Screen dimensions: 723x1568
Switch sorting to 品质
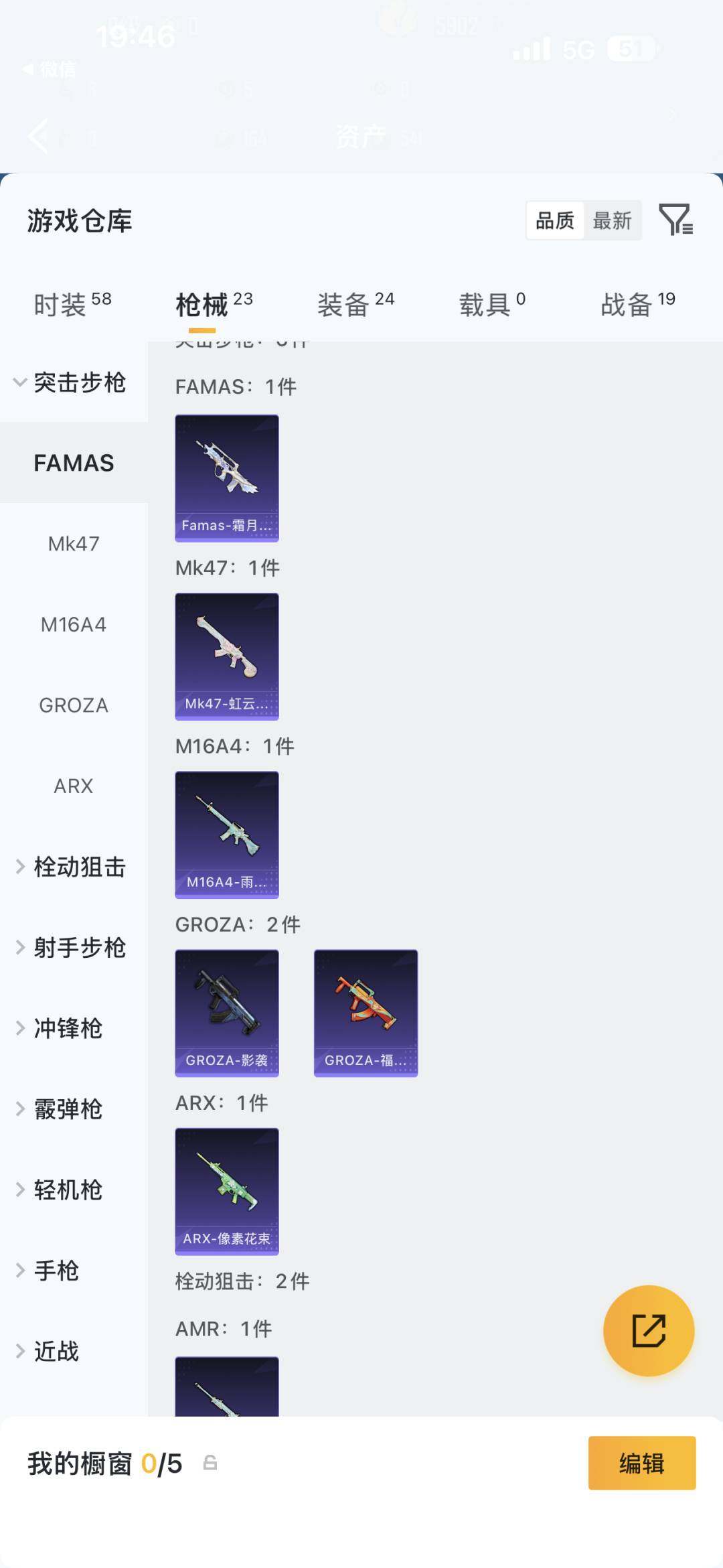[x=554, y=221]
